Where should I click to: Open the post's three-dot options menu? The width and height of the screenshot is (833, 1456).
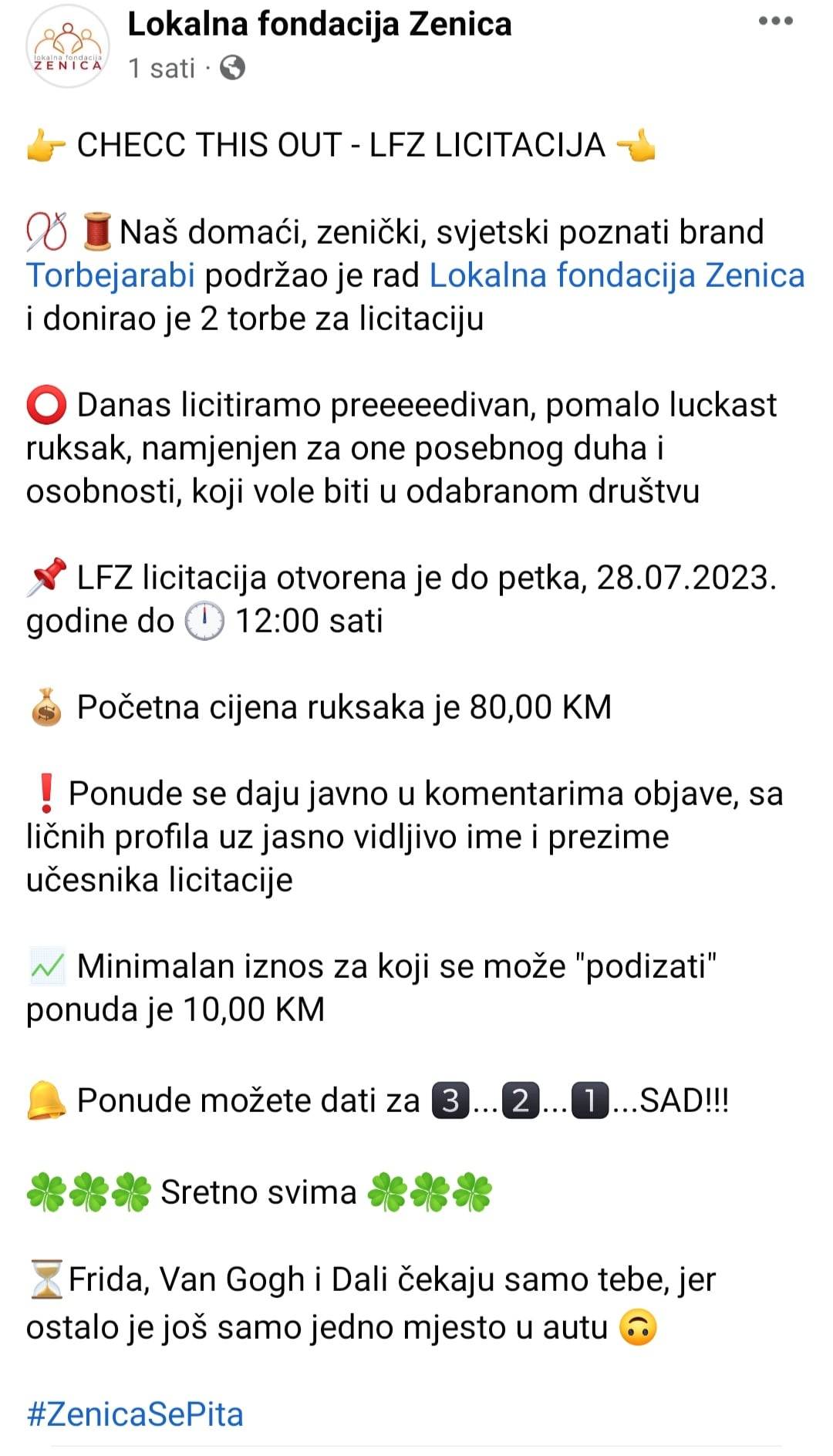coord(775,22)
